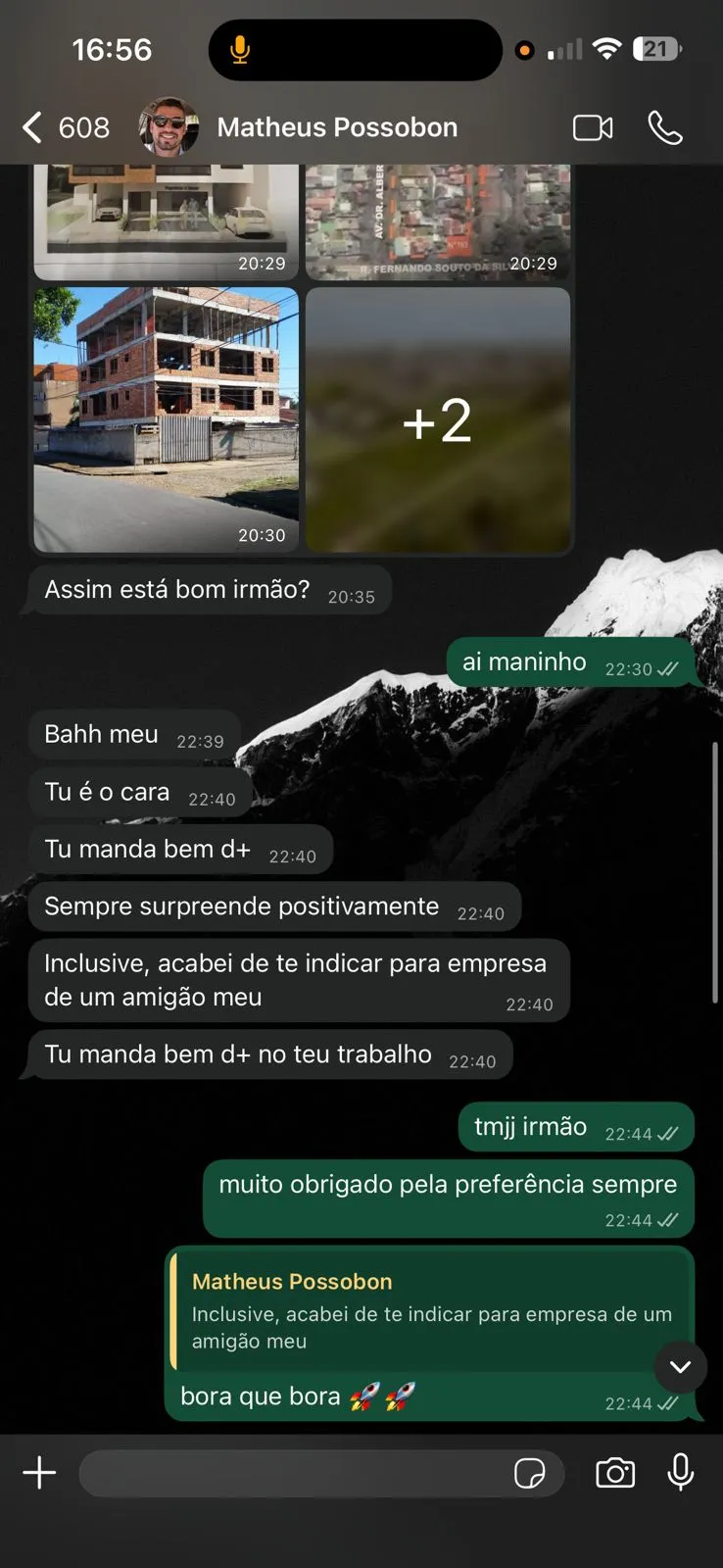Tap the 608 unread counter to return to chats
The width and height of the screenshot is (723, 1568).
[83, 127]
